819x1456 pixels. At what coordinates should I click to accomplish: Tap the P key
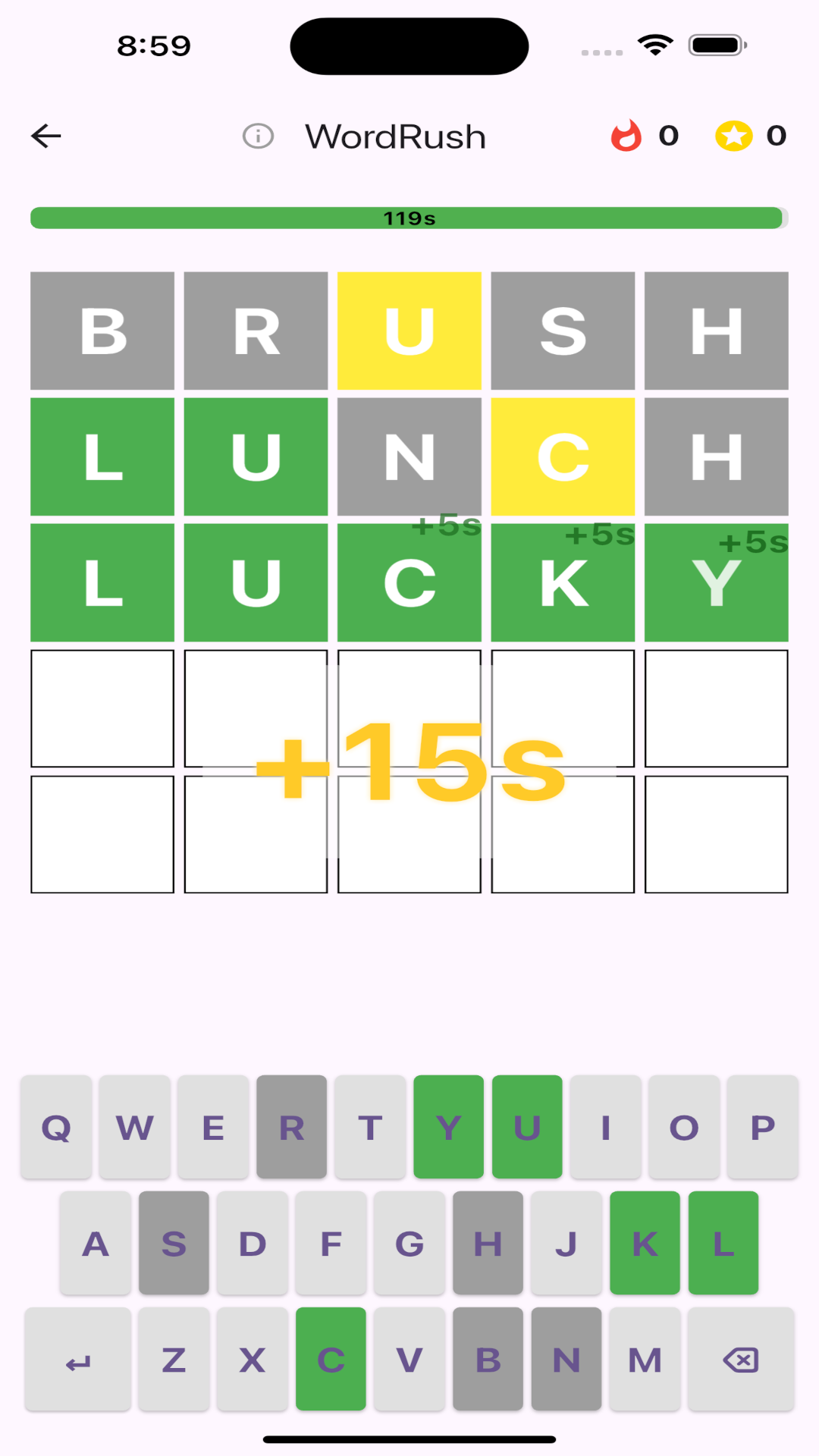tap(762, 1128)
